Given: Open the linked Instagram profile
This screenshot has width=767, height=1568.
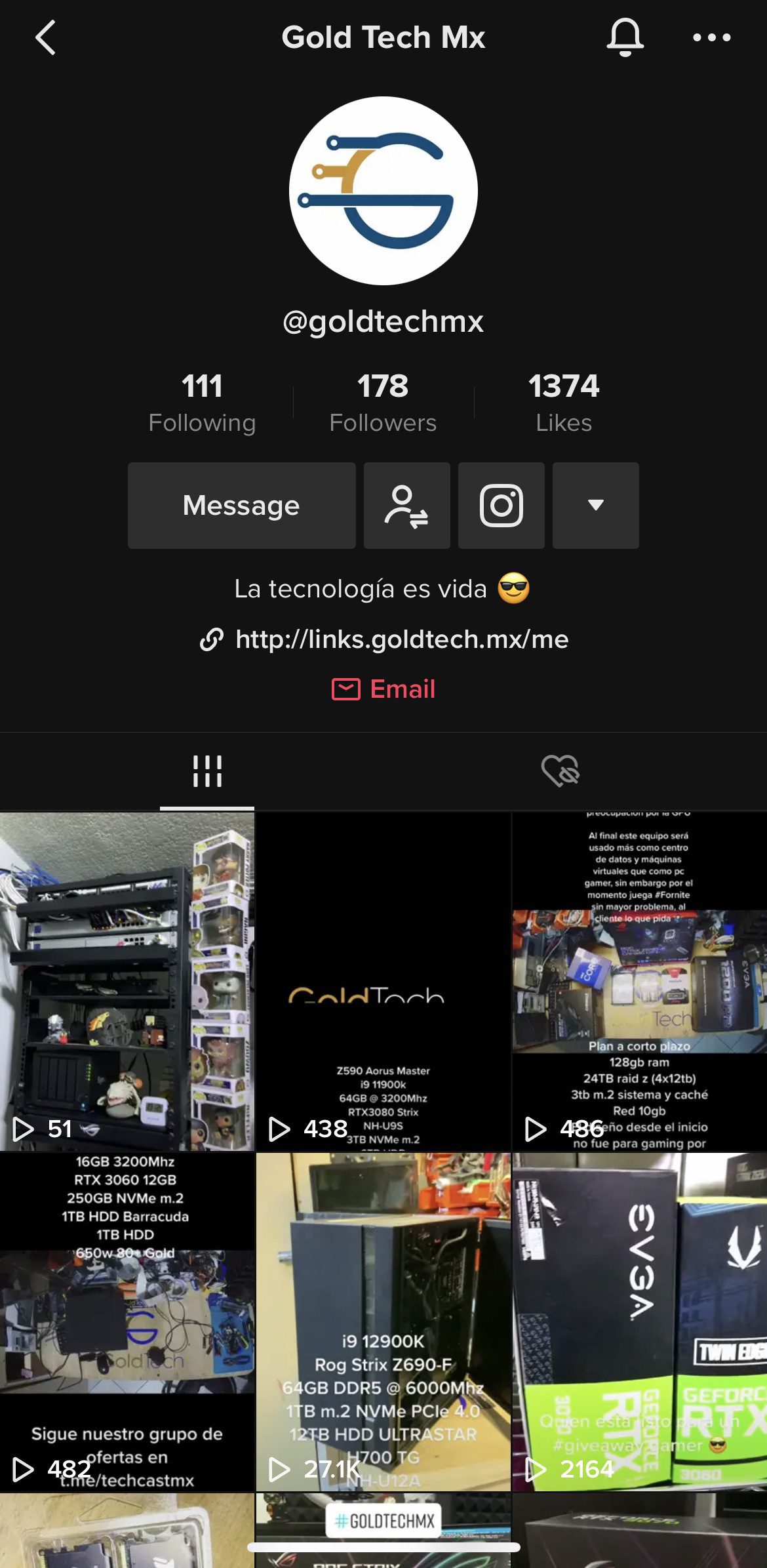Looking at the screenshot, I should (x=501, y=506).
